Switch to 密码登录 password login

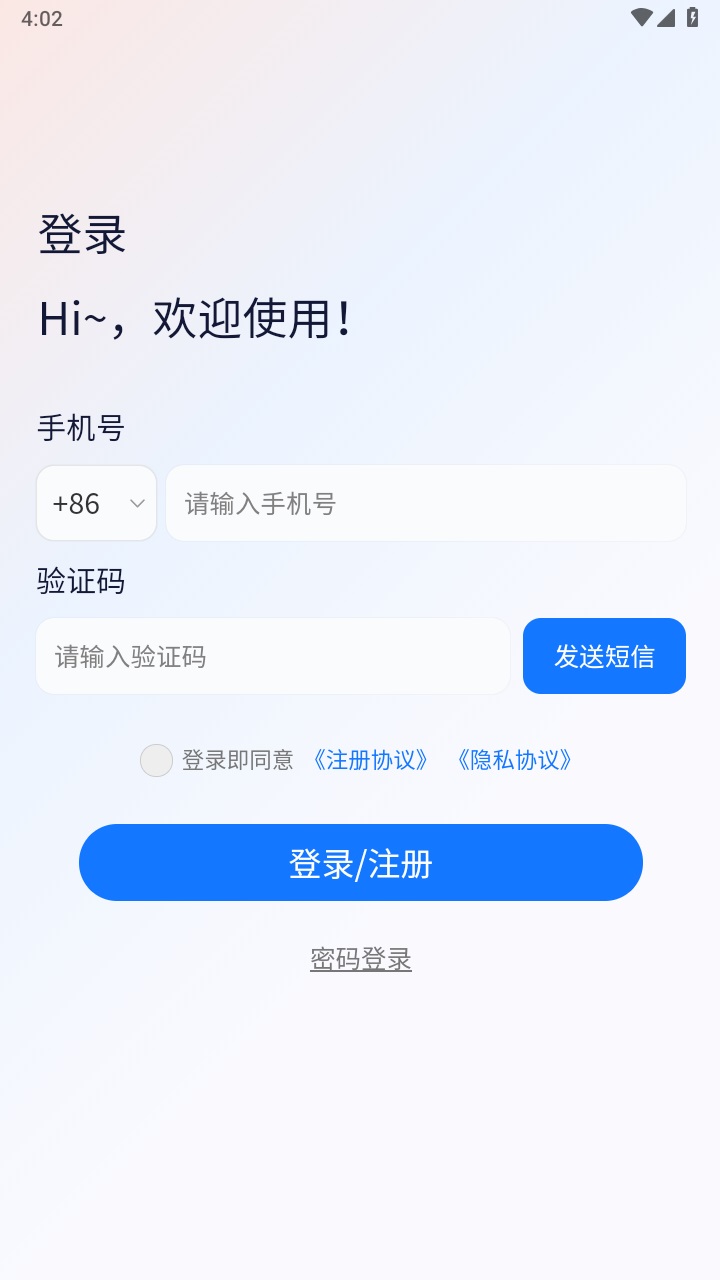tap(360, 958)
